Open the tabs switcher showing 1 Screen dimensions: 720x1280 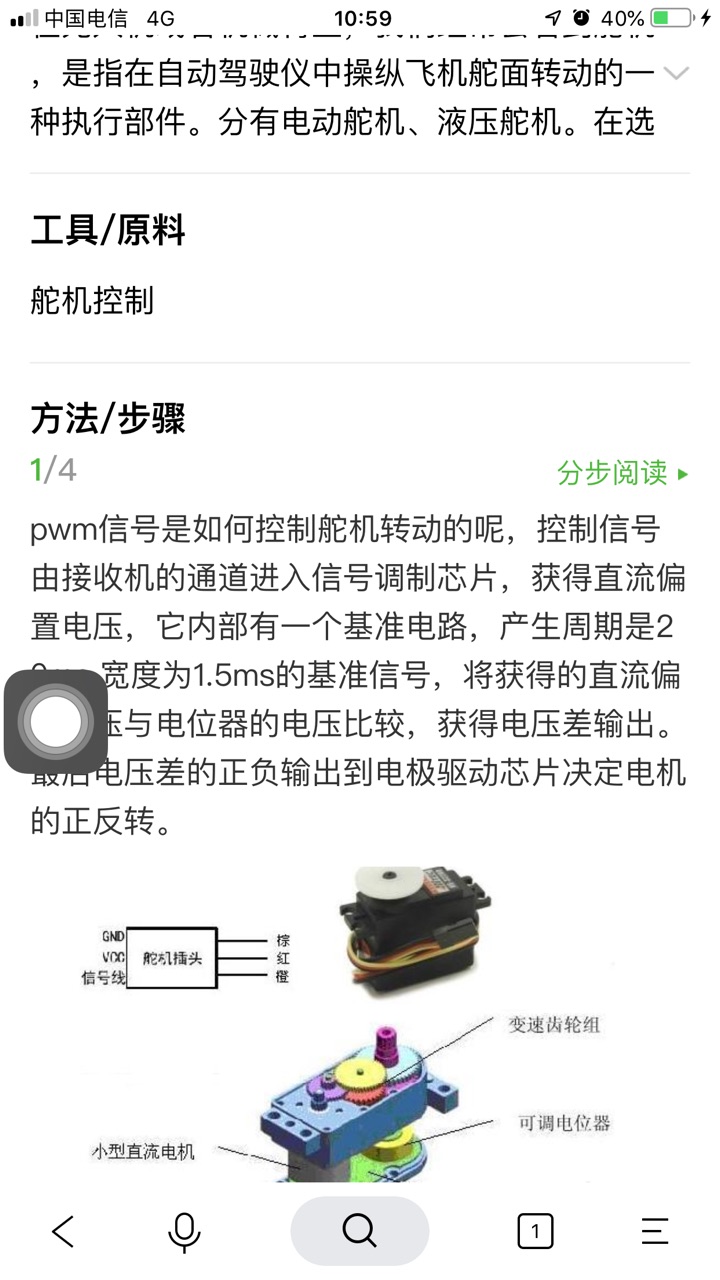535,1231
